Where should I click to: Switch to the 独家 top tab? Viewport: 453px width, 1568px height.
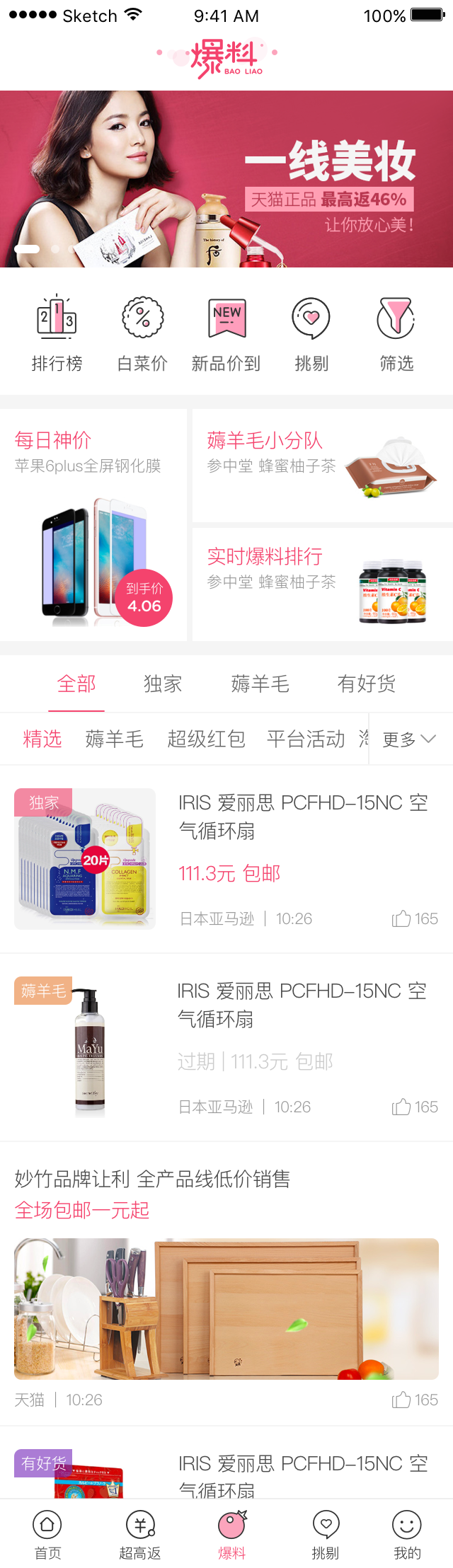click(163, 684)
